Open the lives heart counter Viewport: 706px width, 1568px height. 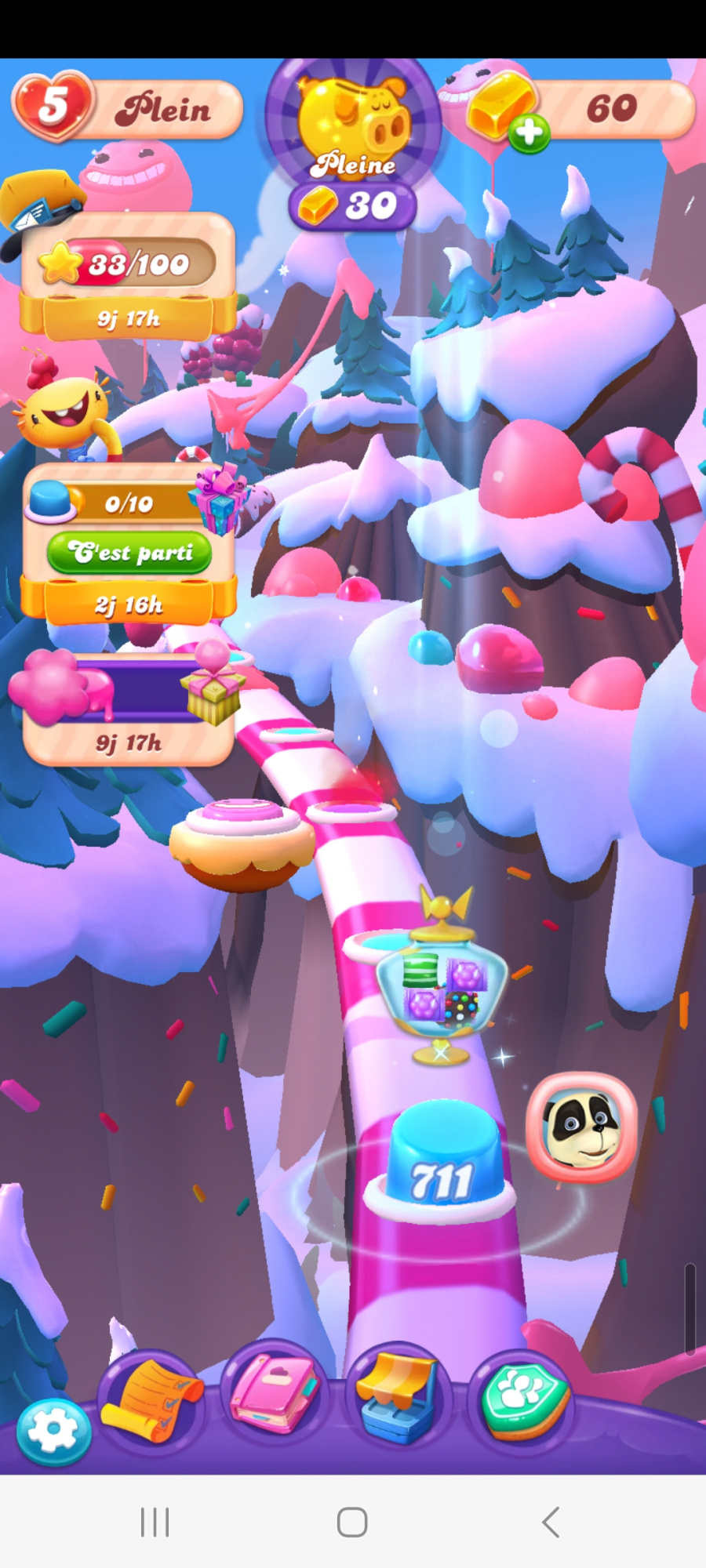pyautogui.click(x=53, y=106)
